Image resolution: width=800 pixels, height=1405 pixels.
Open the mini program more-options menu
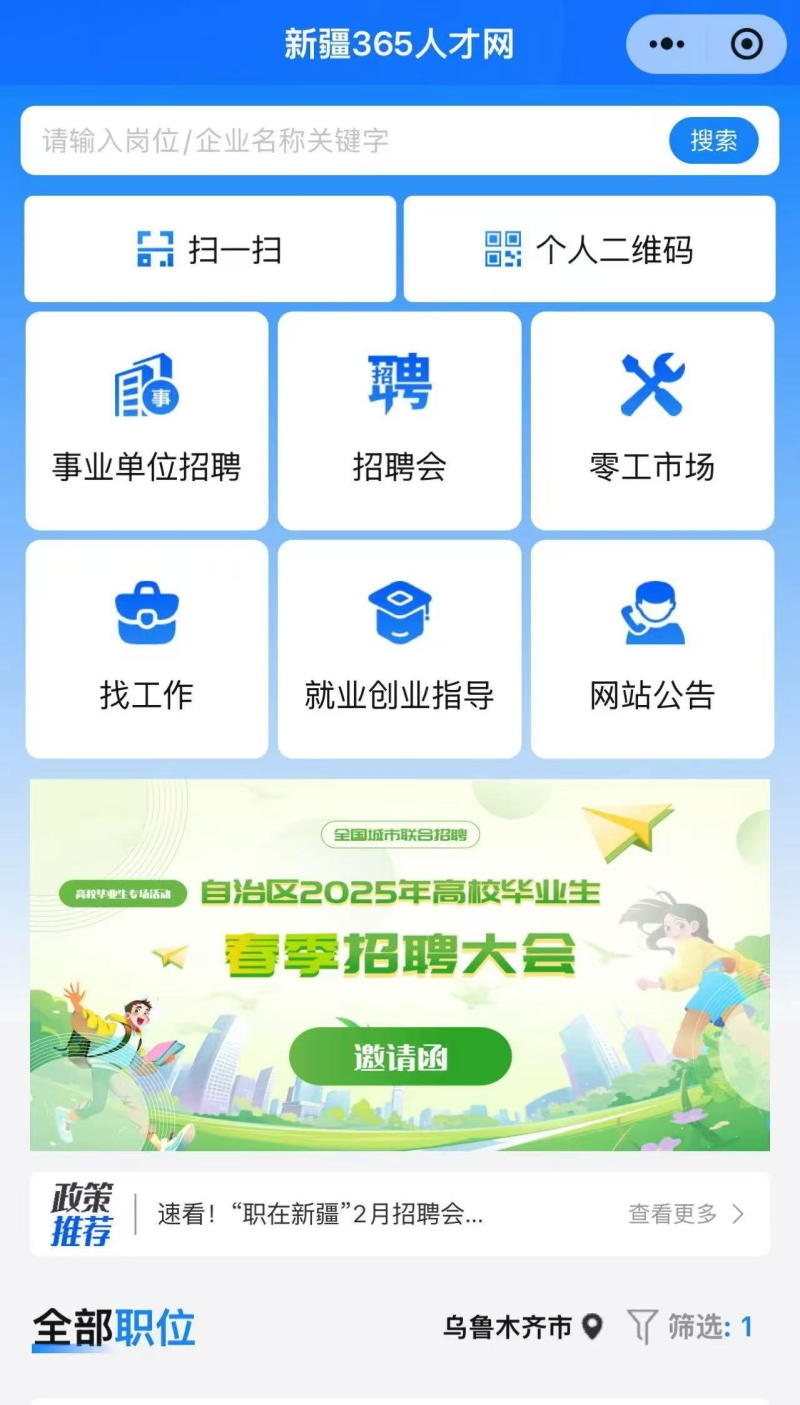pos(667,44)
